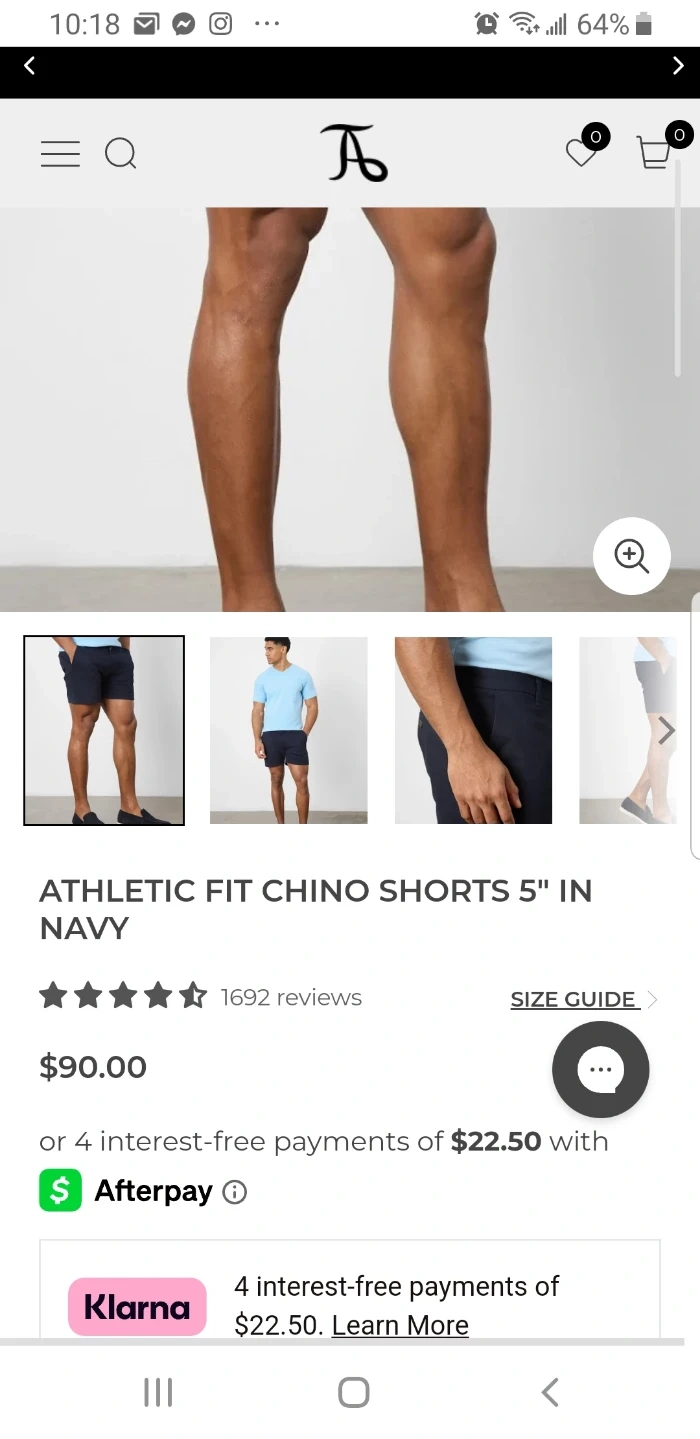Tap Klarna Learn More link
Viewport: 700px width, 1439px height.
400,1325
